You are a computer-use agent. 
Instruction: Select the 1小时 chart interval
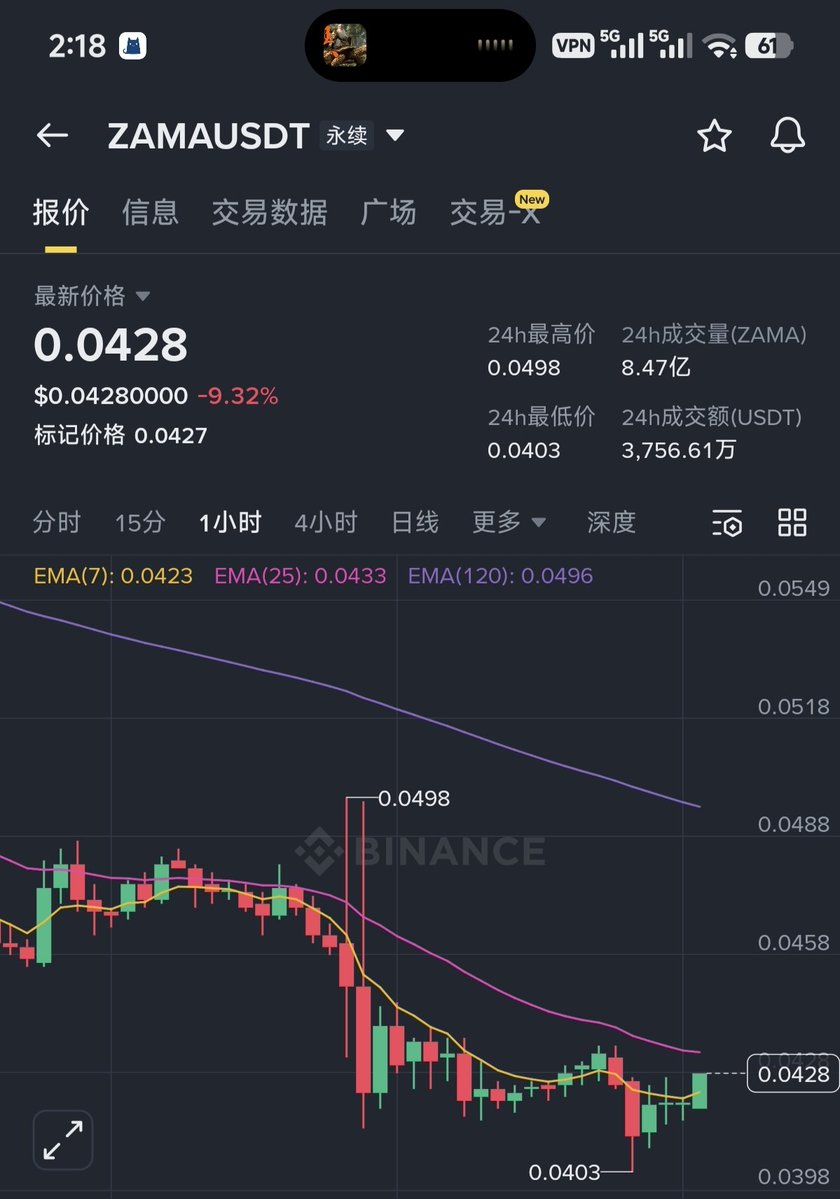(230, 522)
